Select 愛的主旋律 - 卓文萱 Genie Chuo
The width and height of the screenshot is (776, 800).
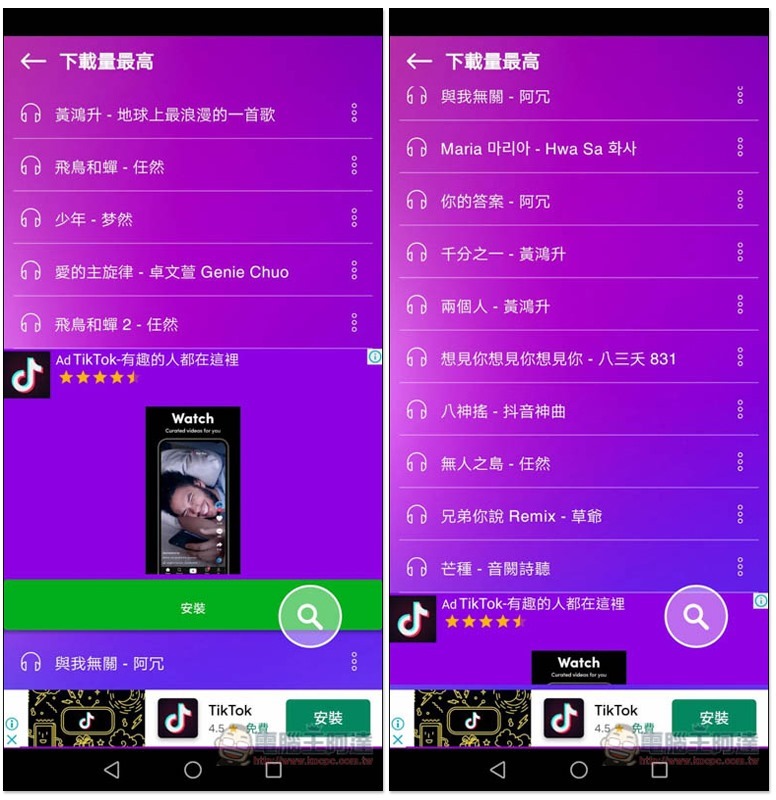click(171, 271)
